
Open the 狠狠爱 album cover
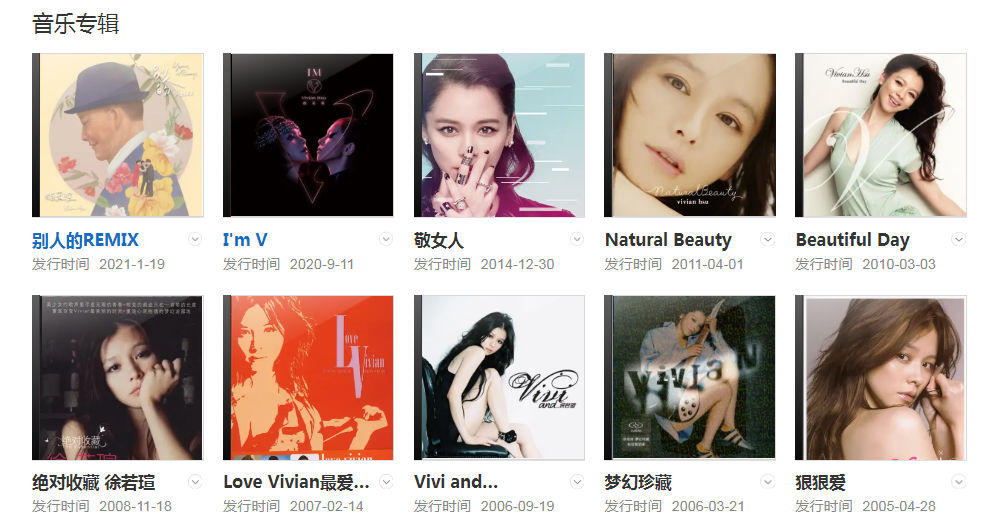click(x=881, y=378)
